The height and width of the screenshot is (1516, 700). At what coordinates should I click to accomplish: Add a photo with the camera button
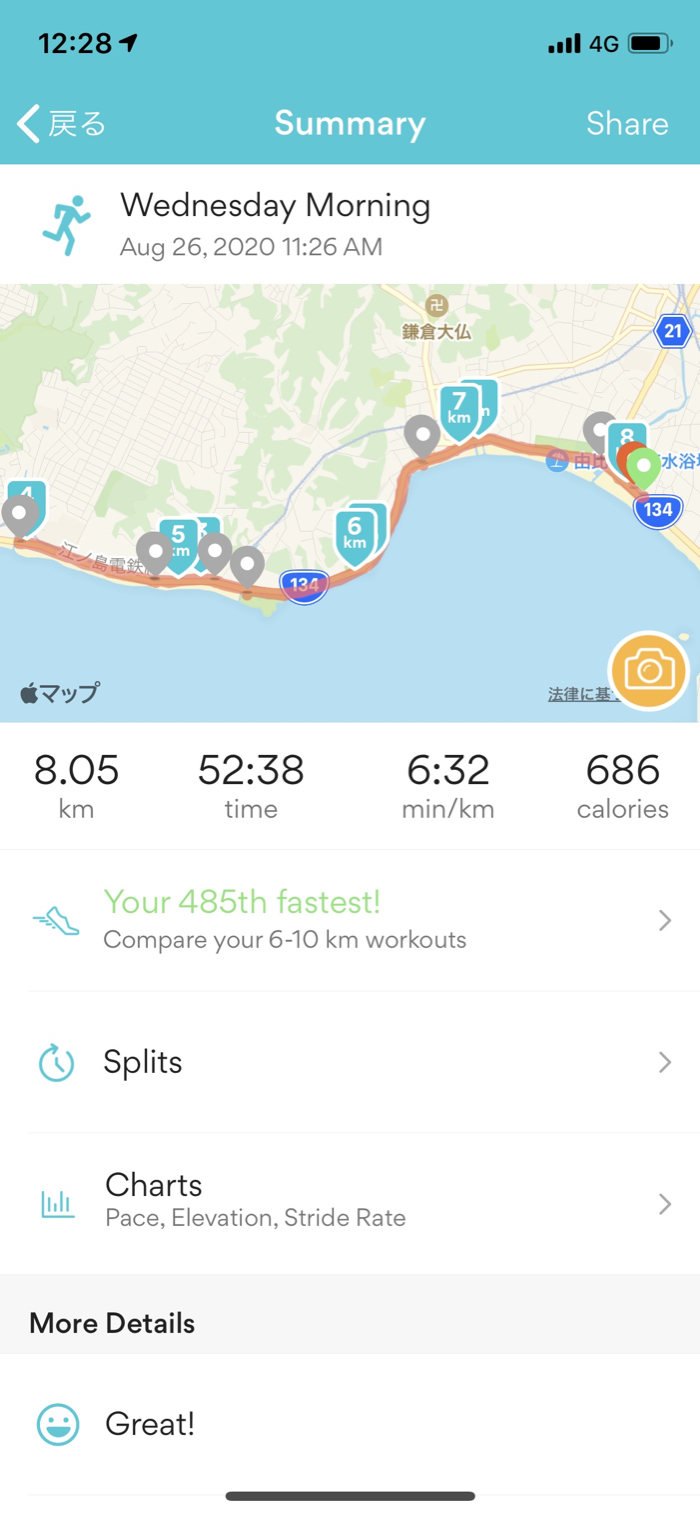649,670
